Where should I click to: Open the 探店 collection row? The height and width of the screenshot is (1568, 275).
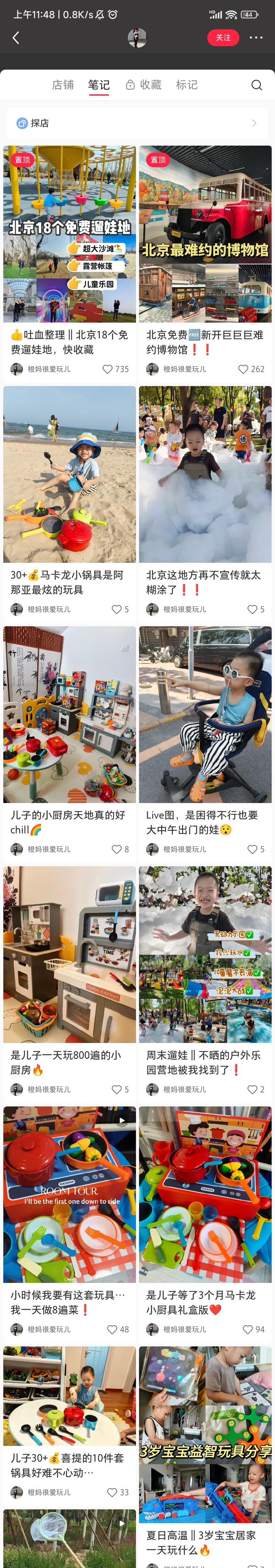137,123
